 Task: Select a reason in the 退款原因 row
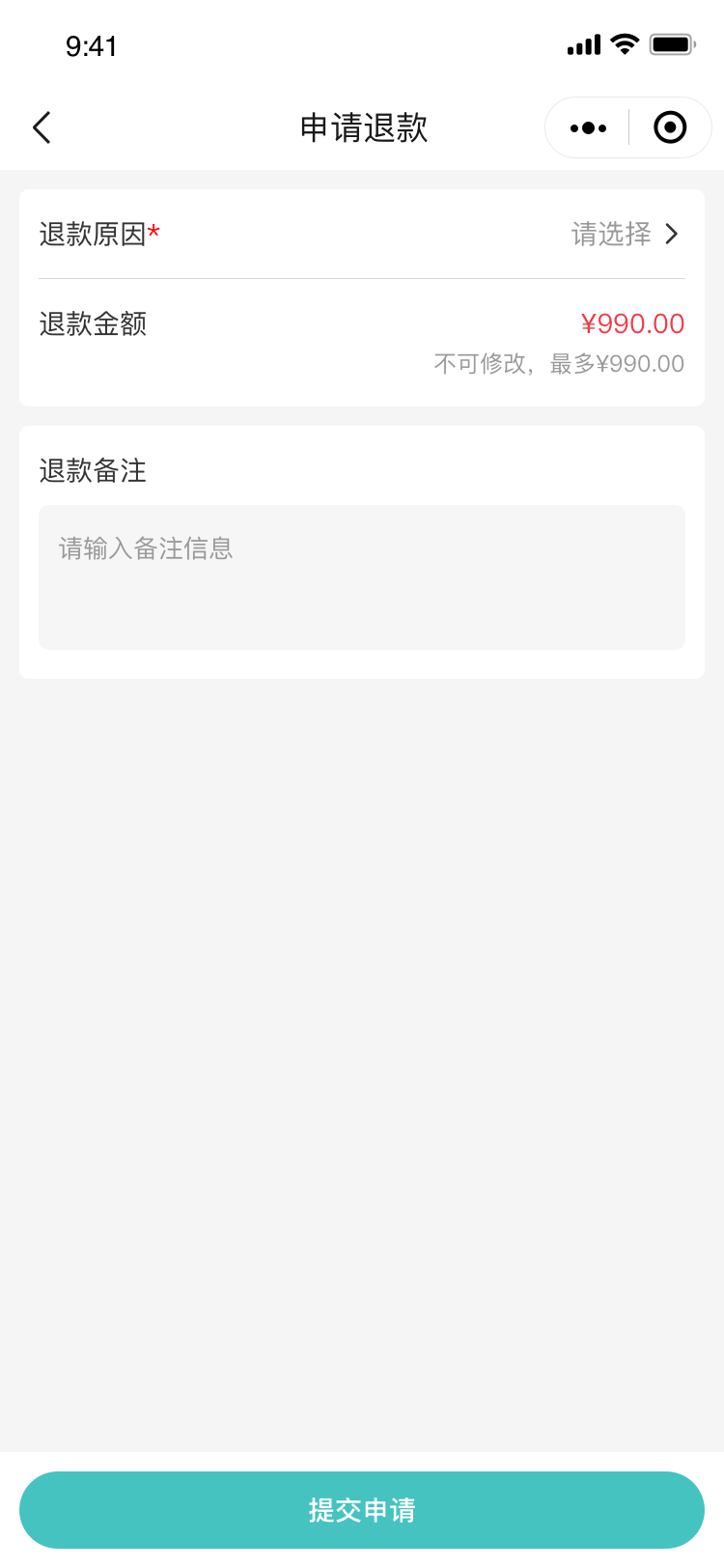(x=625, y=234)
